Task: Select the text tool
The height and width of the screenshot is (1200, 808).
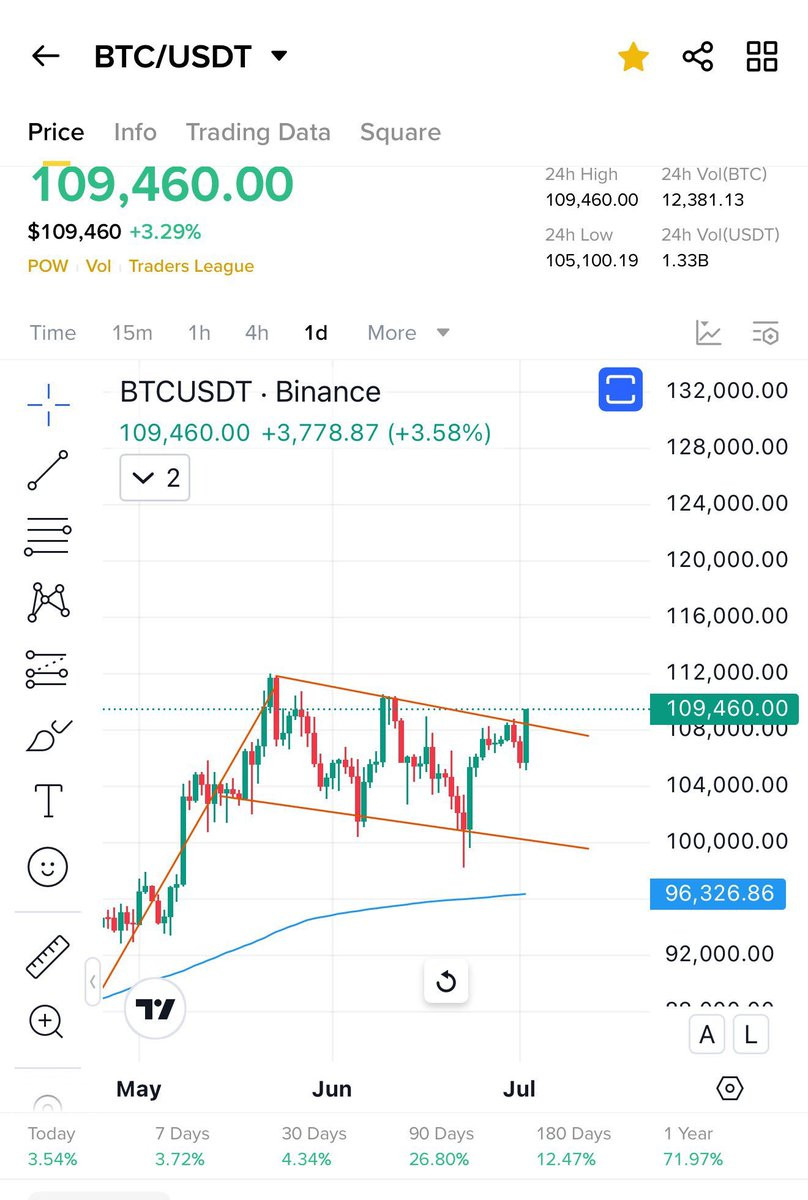Action: point(48,800)
